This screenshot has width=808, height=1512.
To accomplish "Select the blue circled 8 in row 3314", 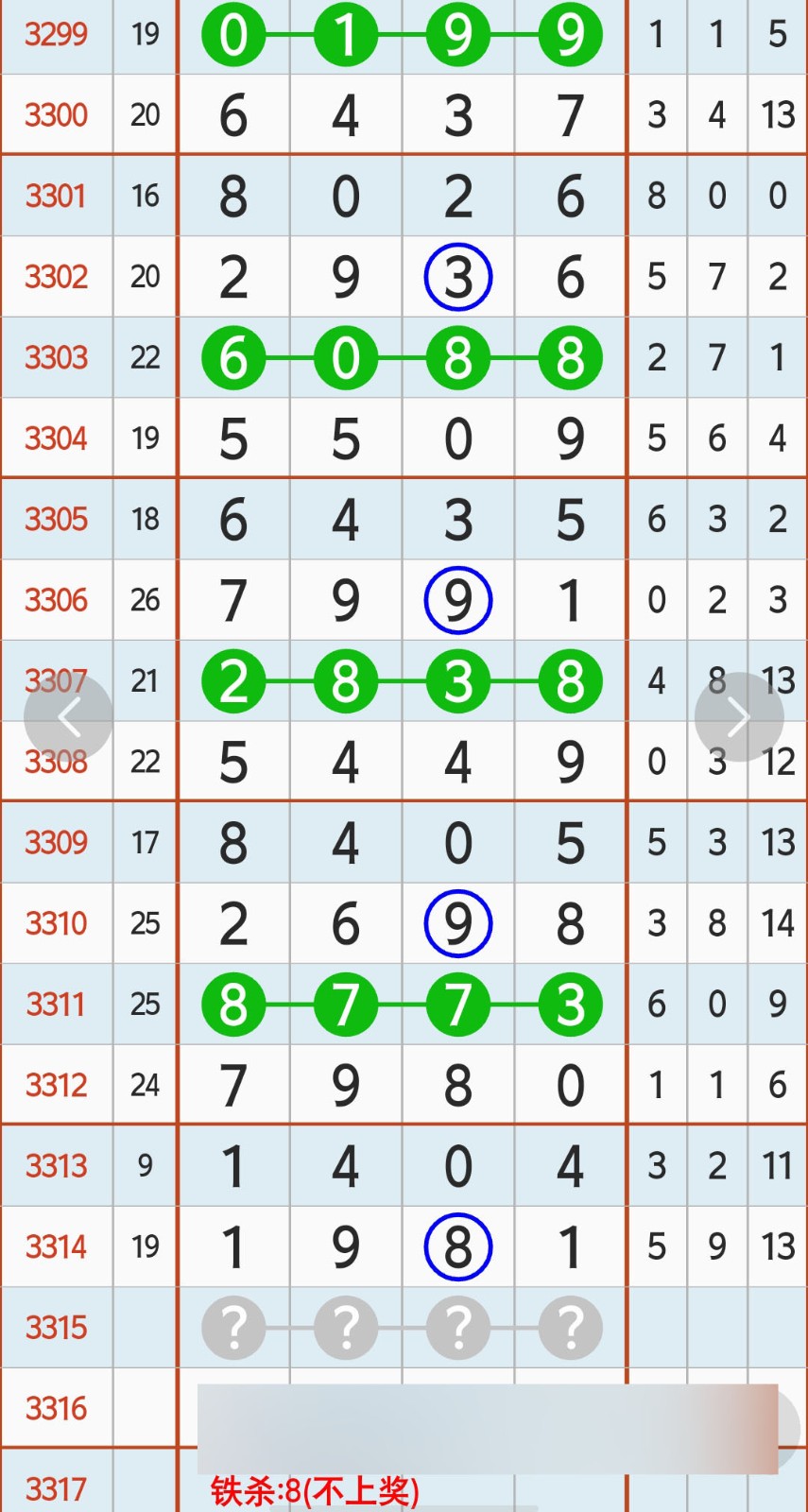I will (x=457, y=1246).
